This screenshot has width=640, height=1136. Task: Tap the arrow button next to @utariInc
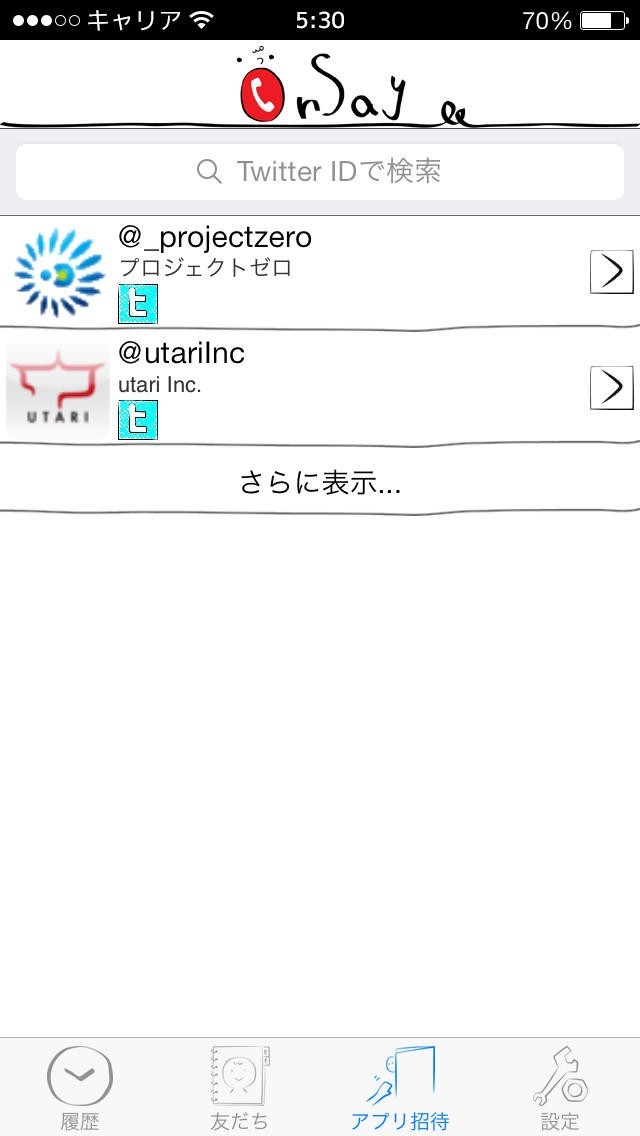pyautogui.click(x=611, y=387)
